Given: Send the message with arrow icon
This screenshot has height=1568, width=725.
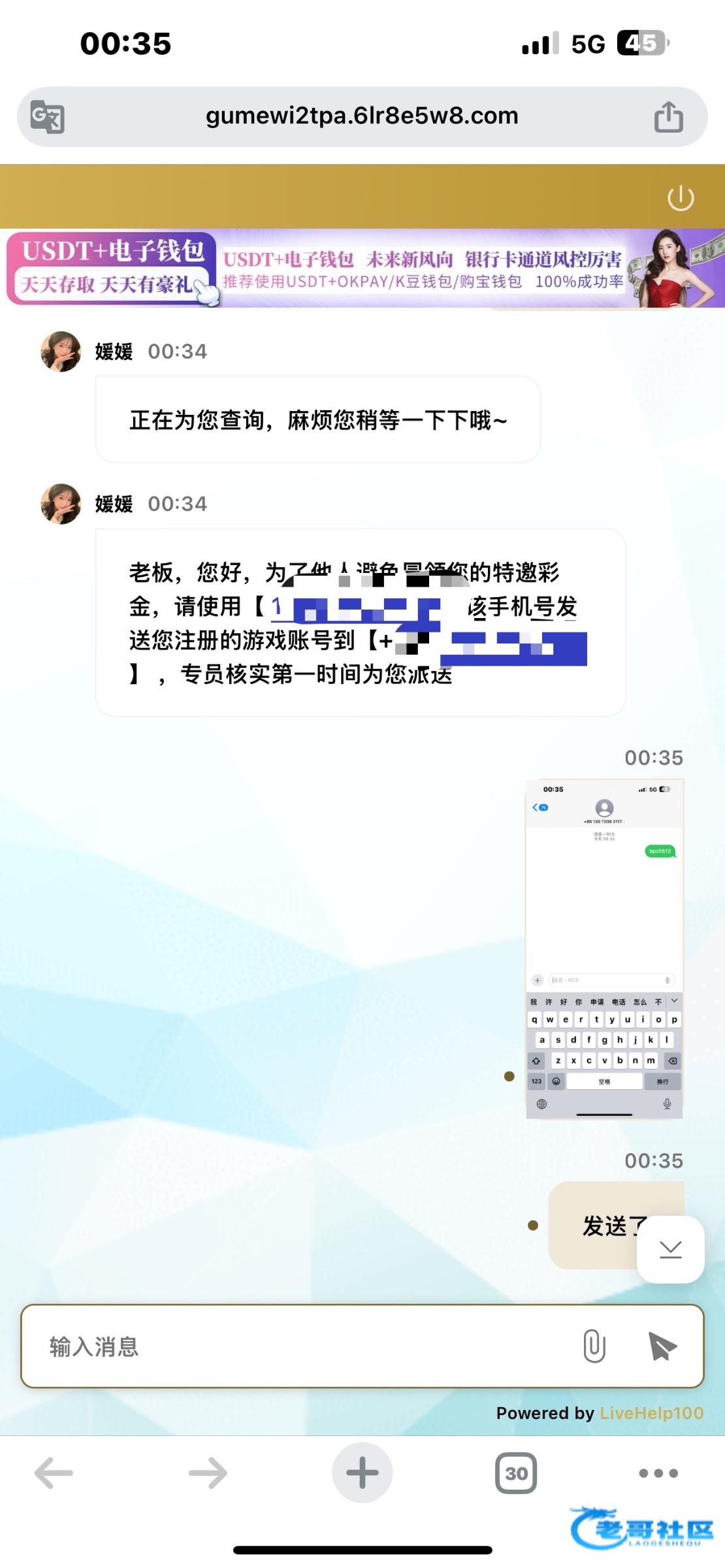Looking at the screenshot, I should click(662, 1346).
